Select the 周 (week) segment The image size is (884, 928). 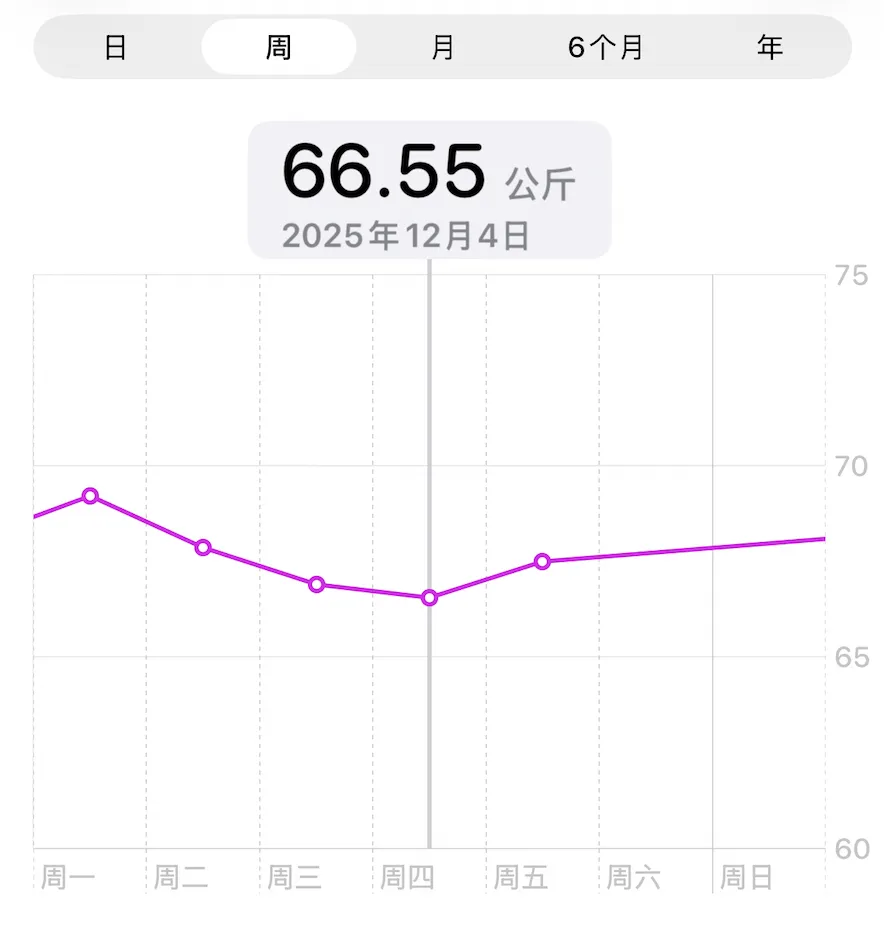(x=279, y=47)
